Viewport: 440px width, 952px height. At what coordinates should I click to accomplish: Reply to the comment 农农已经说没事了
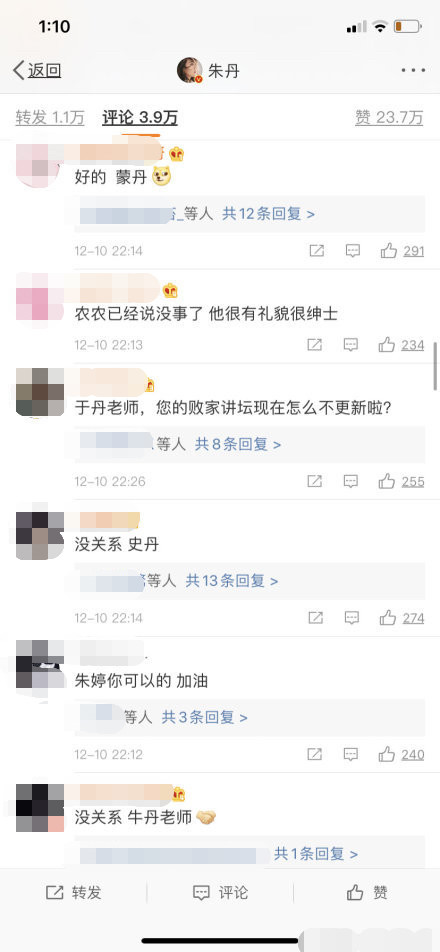(351, 345)
